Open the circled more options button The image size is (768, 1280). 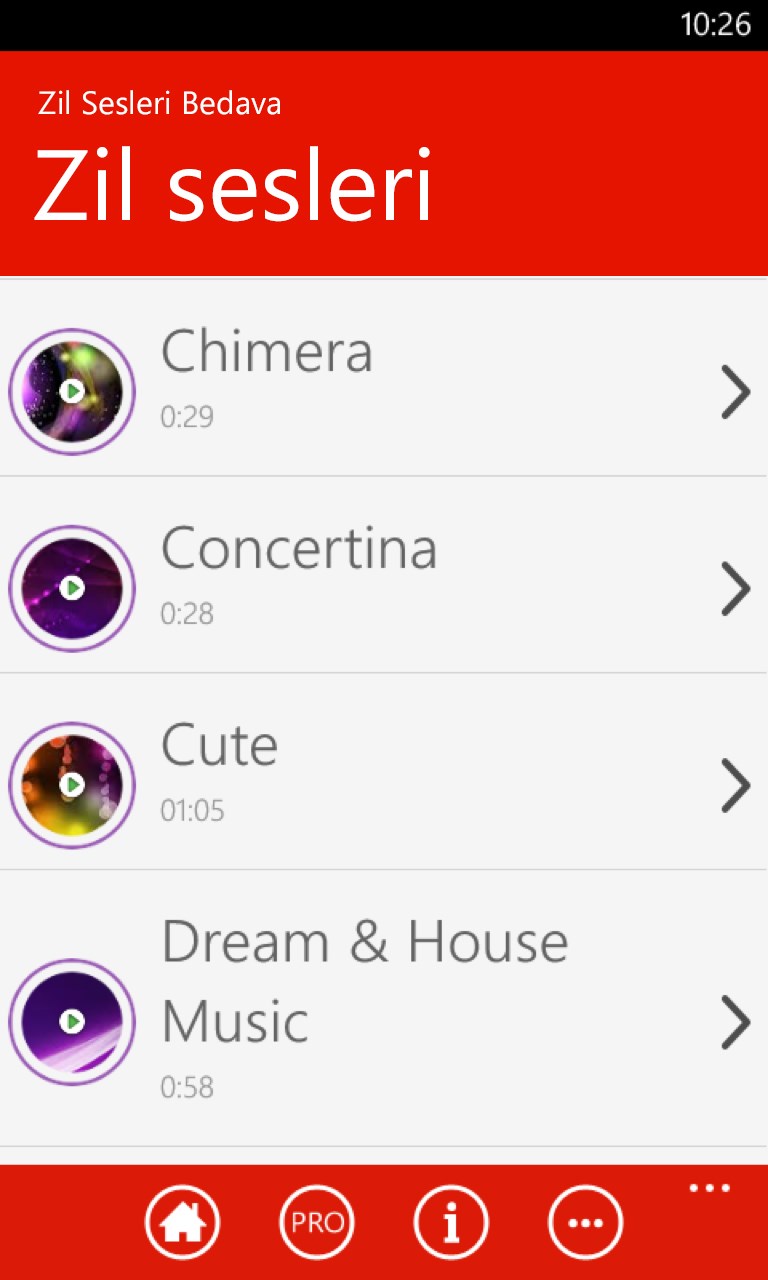585,1221
